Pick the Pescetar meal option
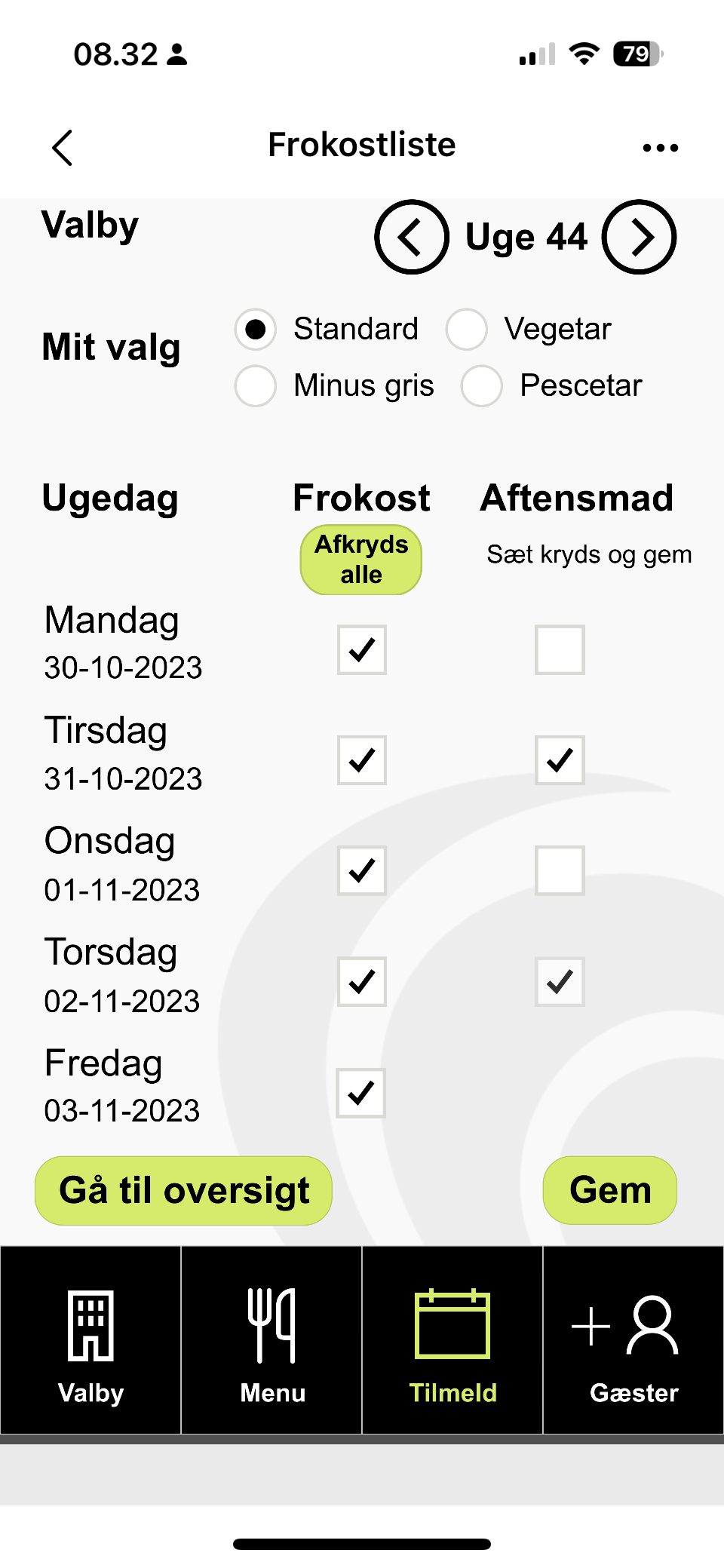 tap(482, 386)
